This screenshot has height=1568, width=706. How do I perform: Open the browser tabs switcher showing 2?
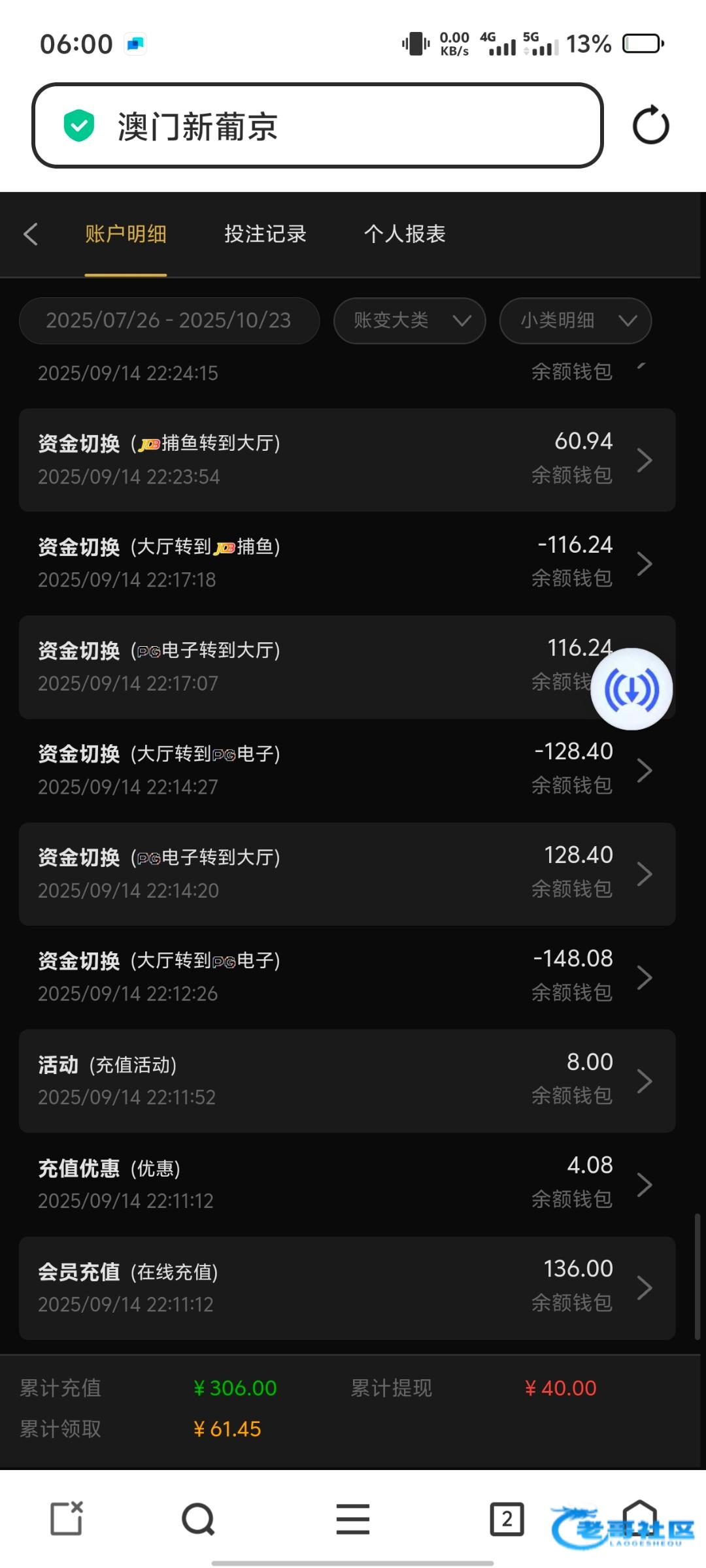507,1519
